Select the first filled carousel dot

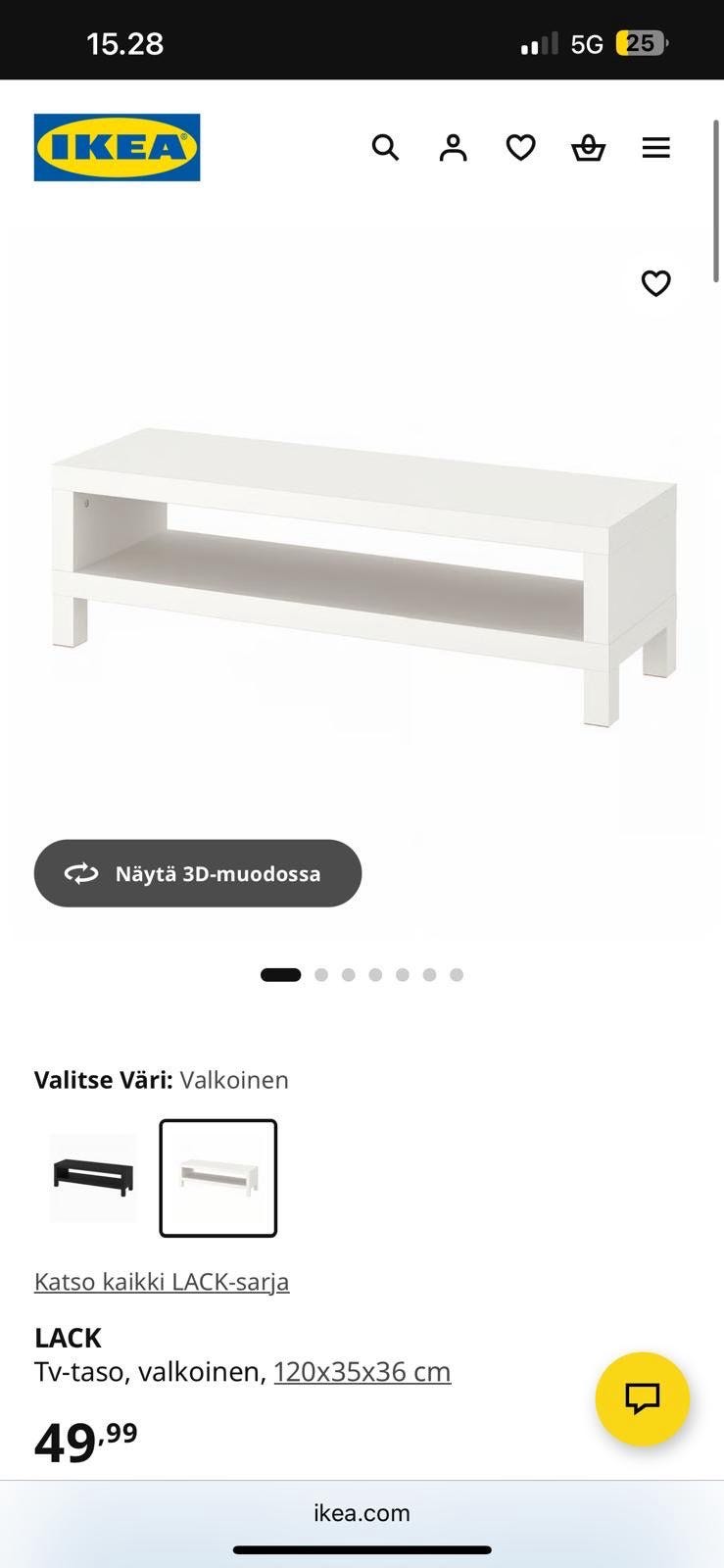tap(280, 974)
